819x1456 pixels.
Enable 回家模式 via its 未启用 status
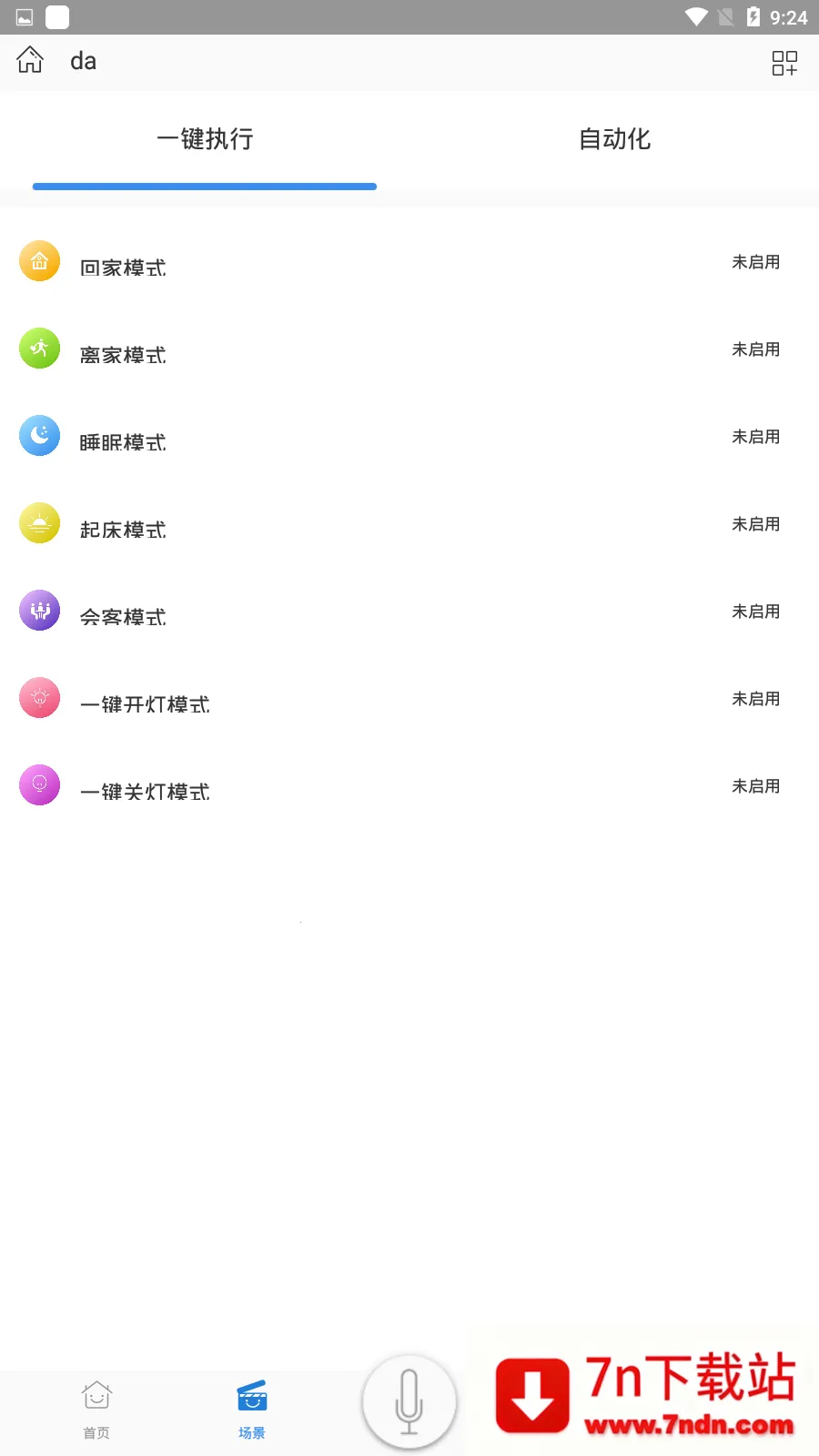[x=756, y=261]
